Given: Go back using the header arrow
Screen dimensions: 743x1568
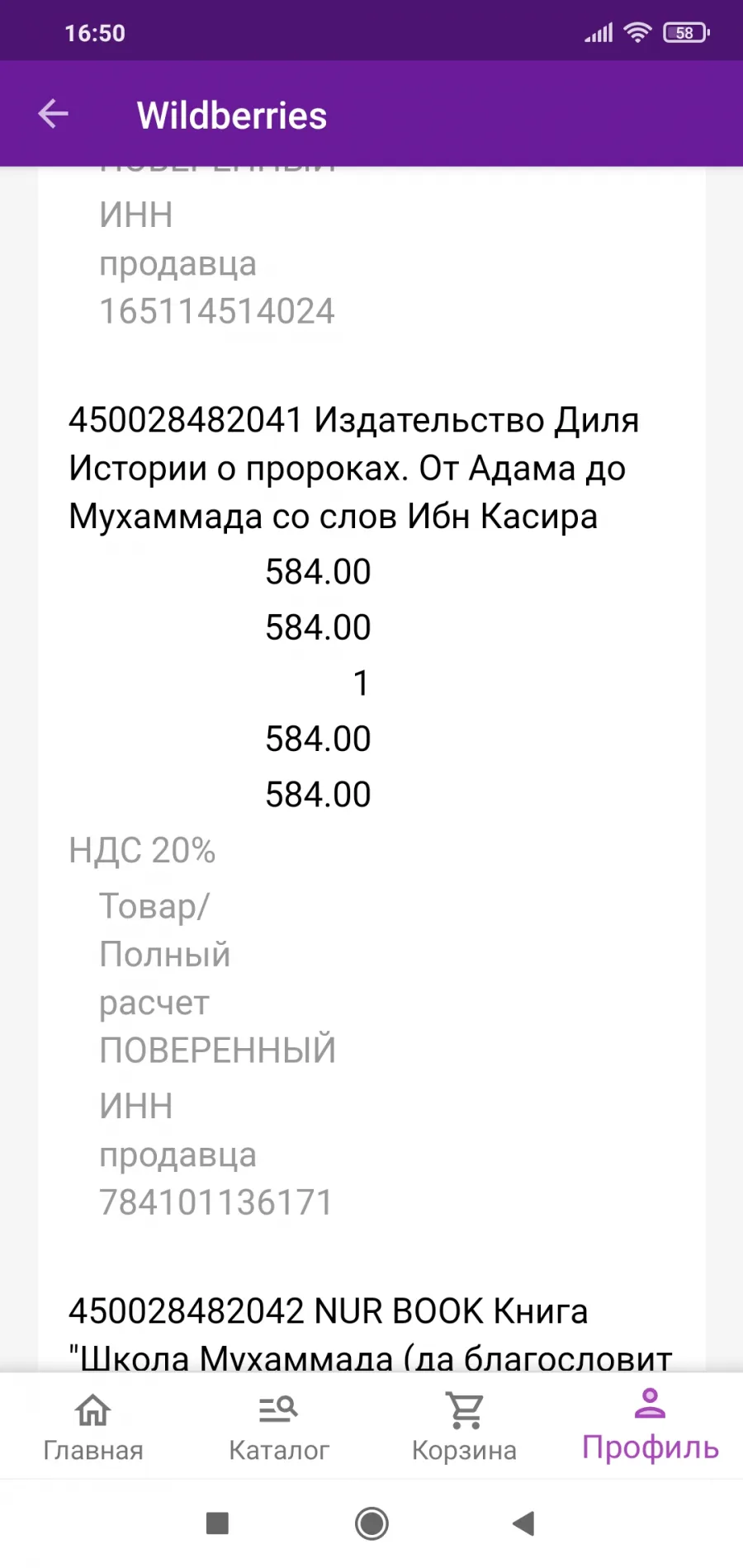Looking at the screenshot, I should (x=53, y=114).
